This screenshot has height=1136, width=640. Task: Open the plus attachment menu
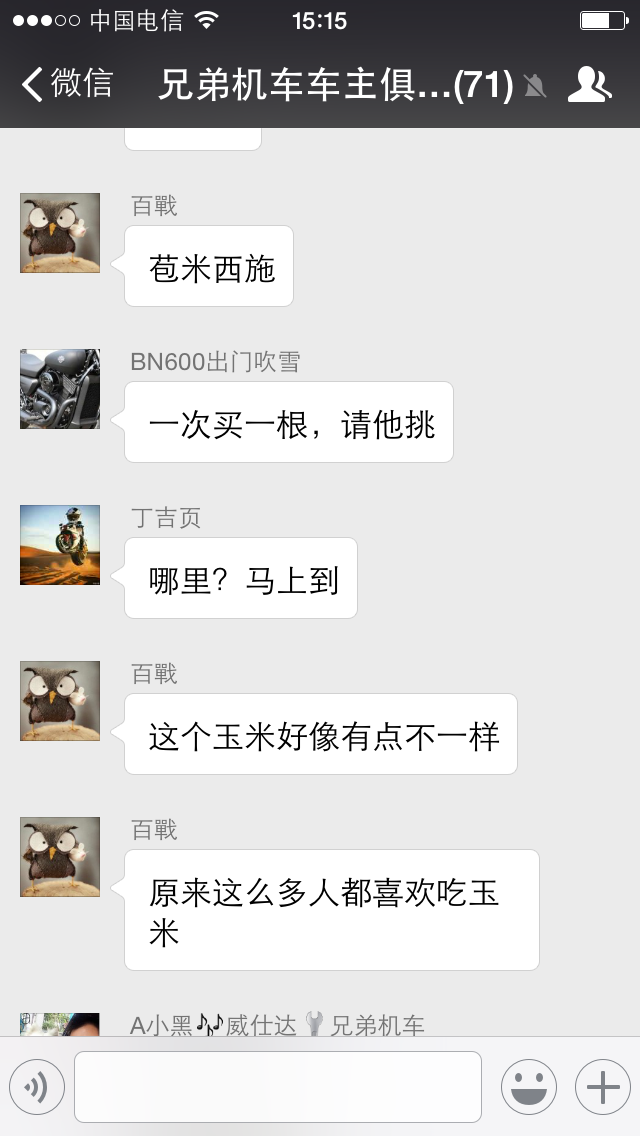pyautogui.click(x=602, y=1086)
